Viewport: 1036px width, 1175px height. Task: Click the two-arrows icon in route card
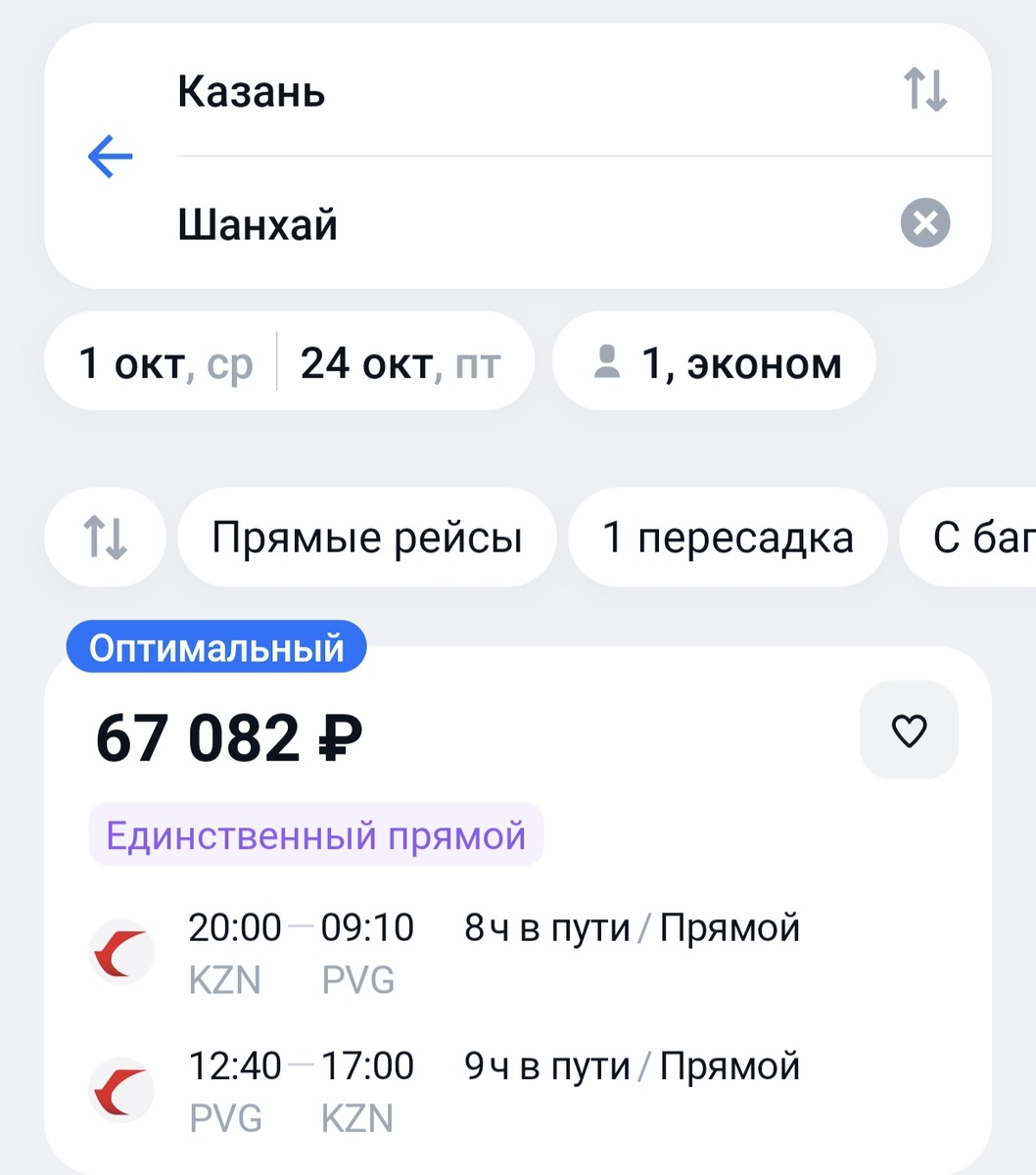(x=927, y=91)
